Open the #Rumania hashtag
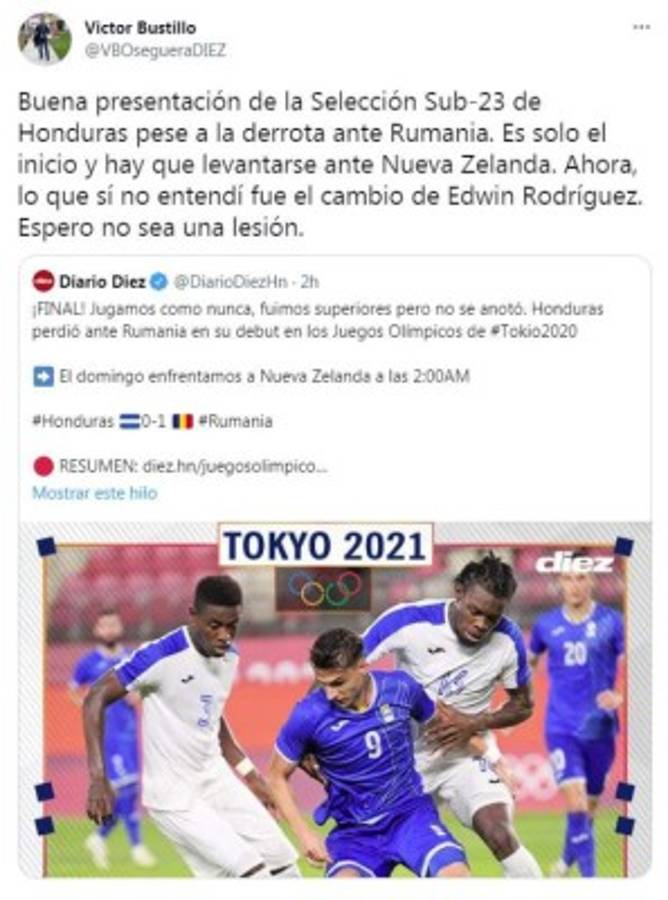This screenshot has width=668, height=900. 235,421
